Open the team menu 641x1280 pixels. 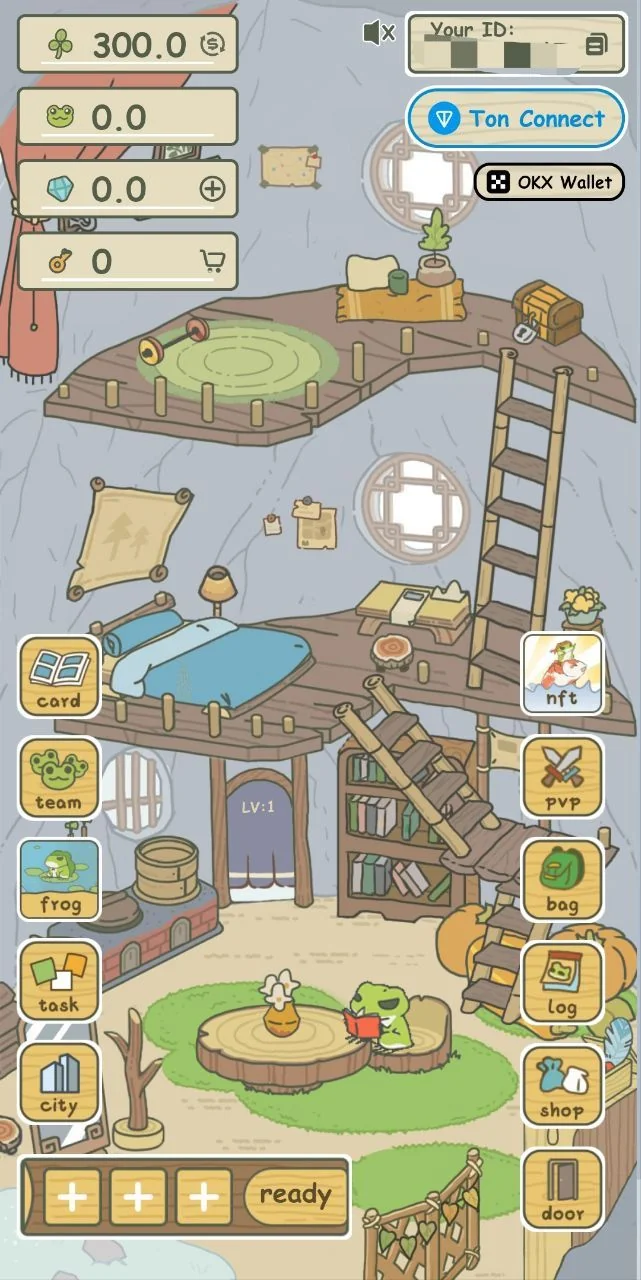point(59,778)
